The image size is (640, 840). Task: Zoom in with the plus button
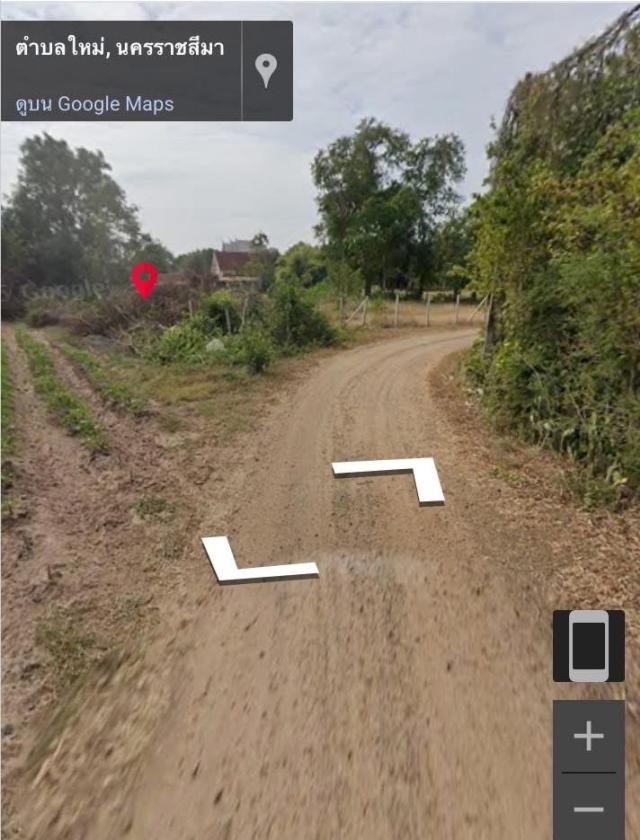[588, 737]
